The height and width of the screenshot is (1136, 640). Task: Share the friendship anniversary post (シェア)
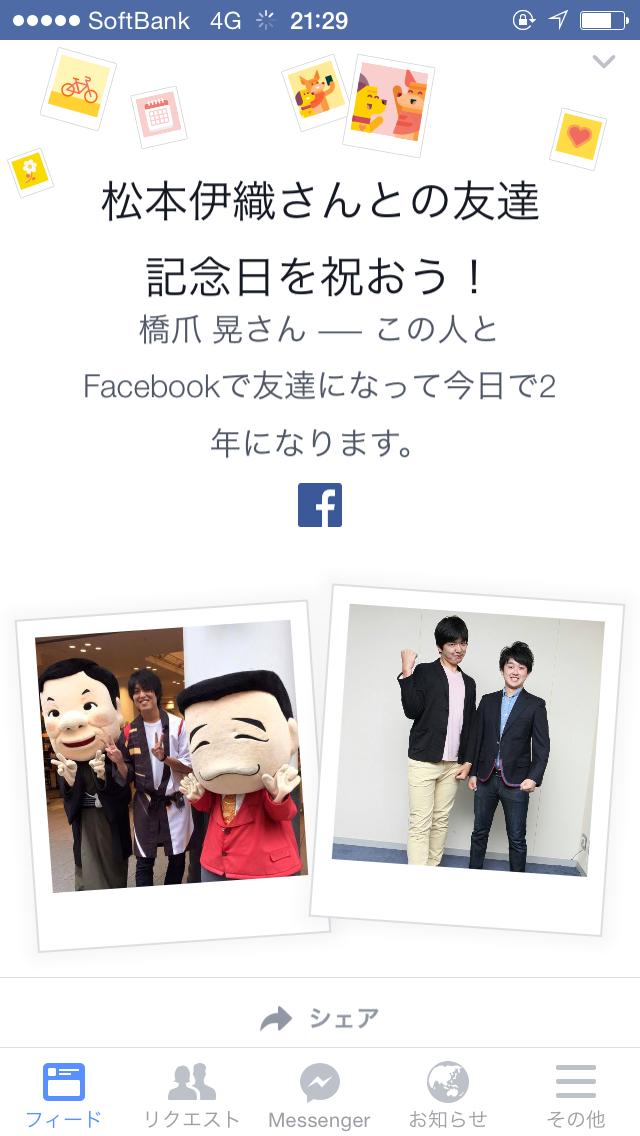(x=320, y=1018)
